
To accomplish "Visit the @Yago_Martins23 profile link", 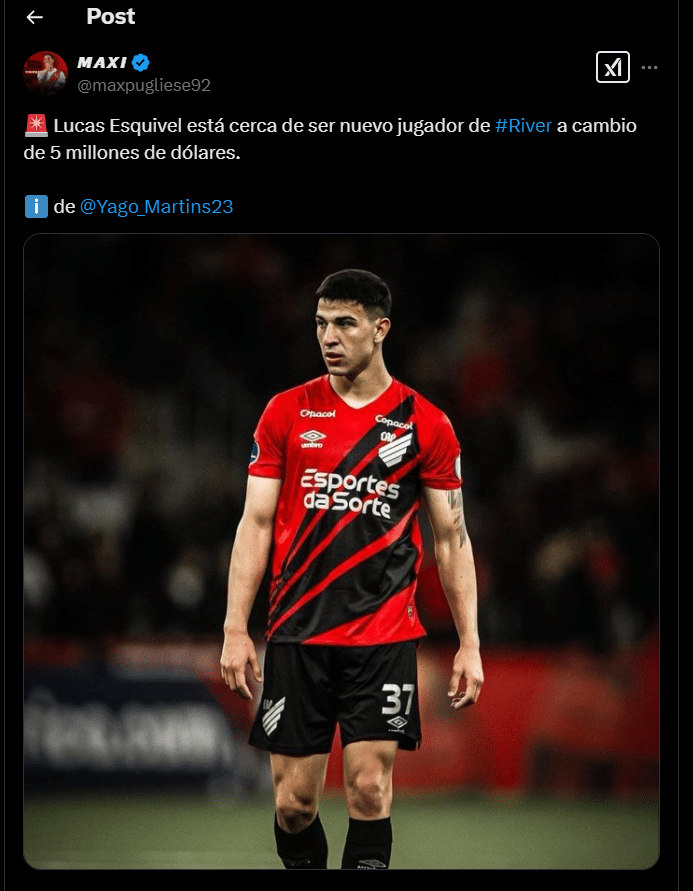I will 156,207.
